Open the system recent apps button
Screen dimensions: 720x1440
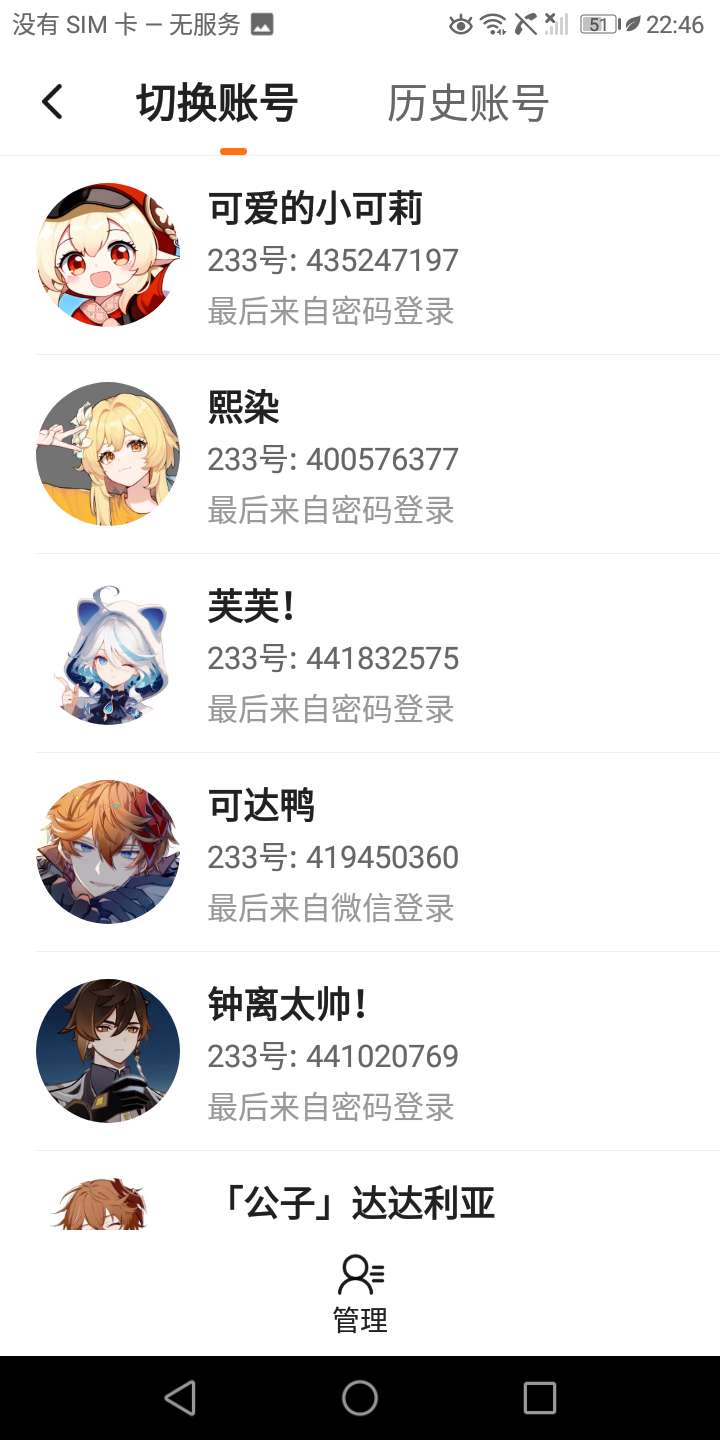click(540, 1398)
